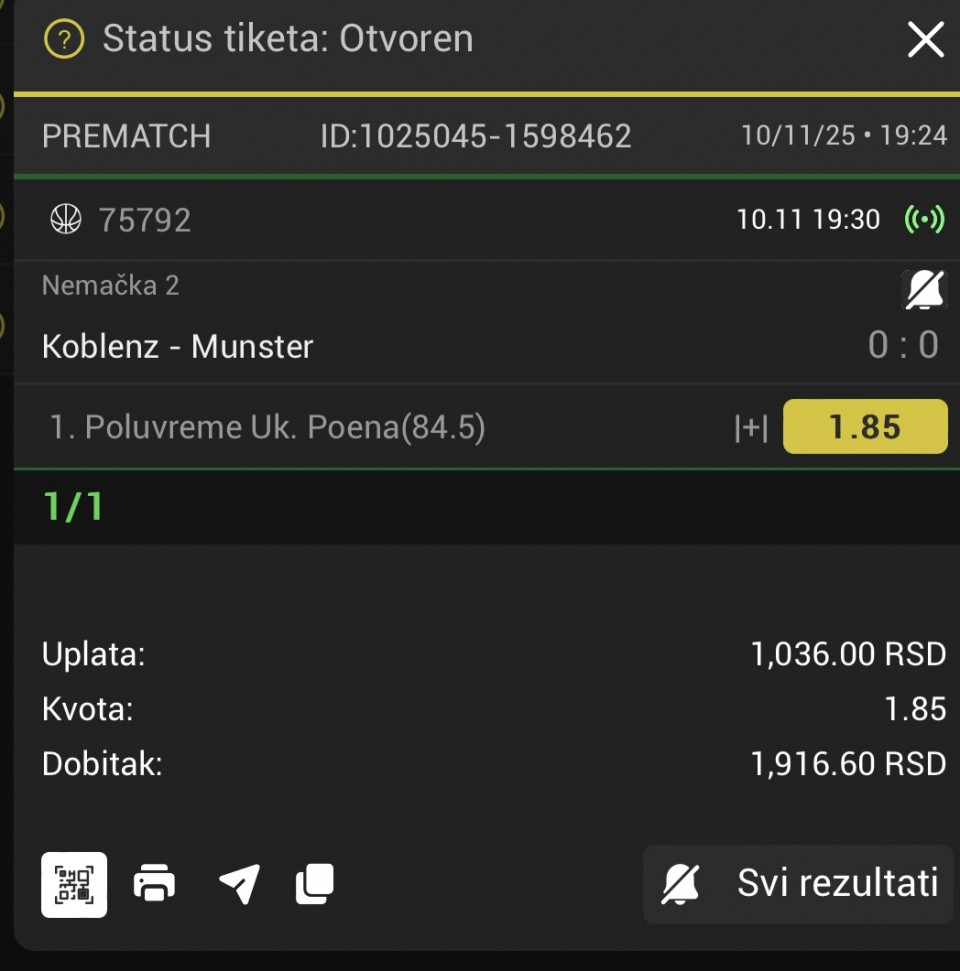Image resolution: width=960 pixels, height=971 pixels.
Task: Open the Koblenz - Munster match row
Action: [178, 347]
